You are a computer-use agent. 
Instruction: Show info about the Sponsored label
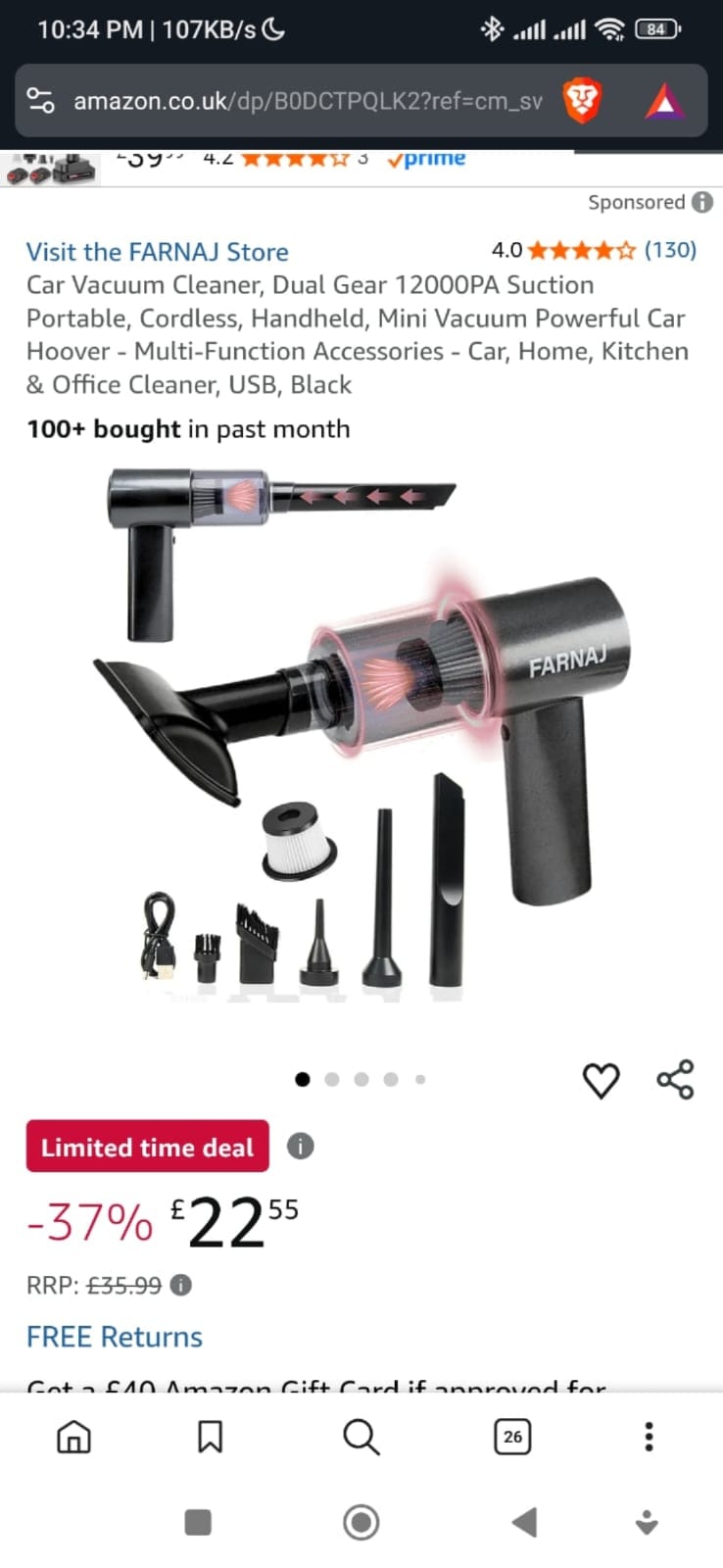coord(702,202)
